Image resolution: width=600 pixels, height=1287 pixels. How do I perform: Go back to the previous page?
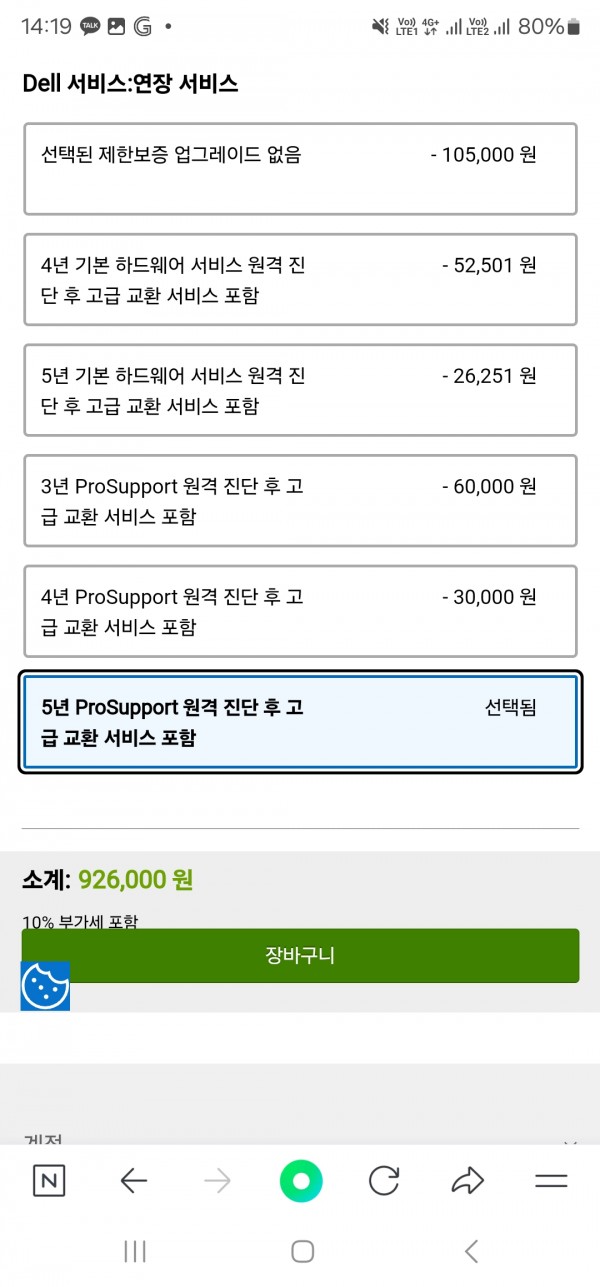click(x=133, y=1181)
